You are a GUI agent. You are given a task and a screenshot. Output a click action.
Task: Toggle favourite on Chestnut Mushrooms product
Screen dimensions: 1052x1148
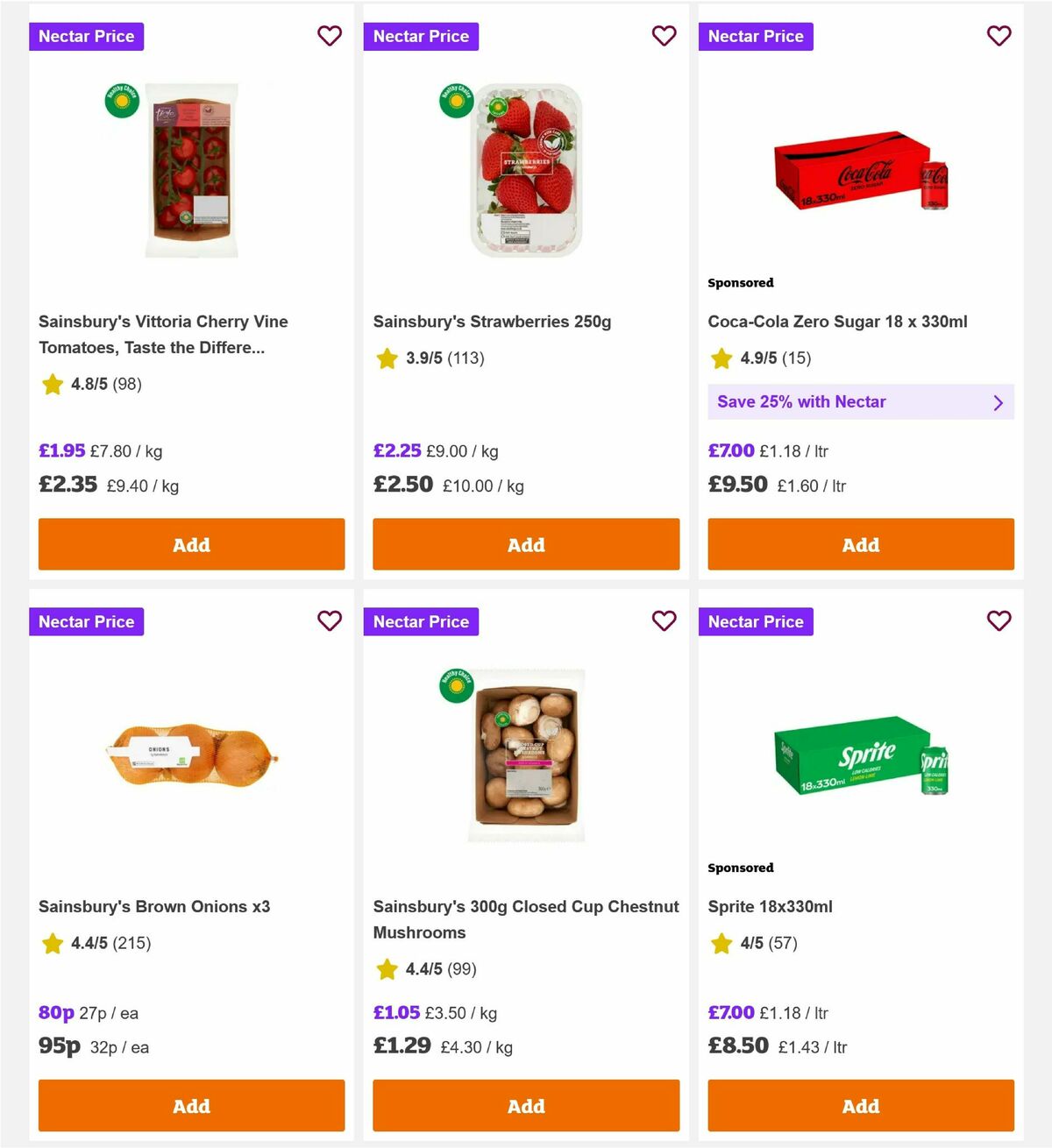tap(665, 621)
